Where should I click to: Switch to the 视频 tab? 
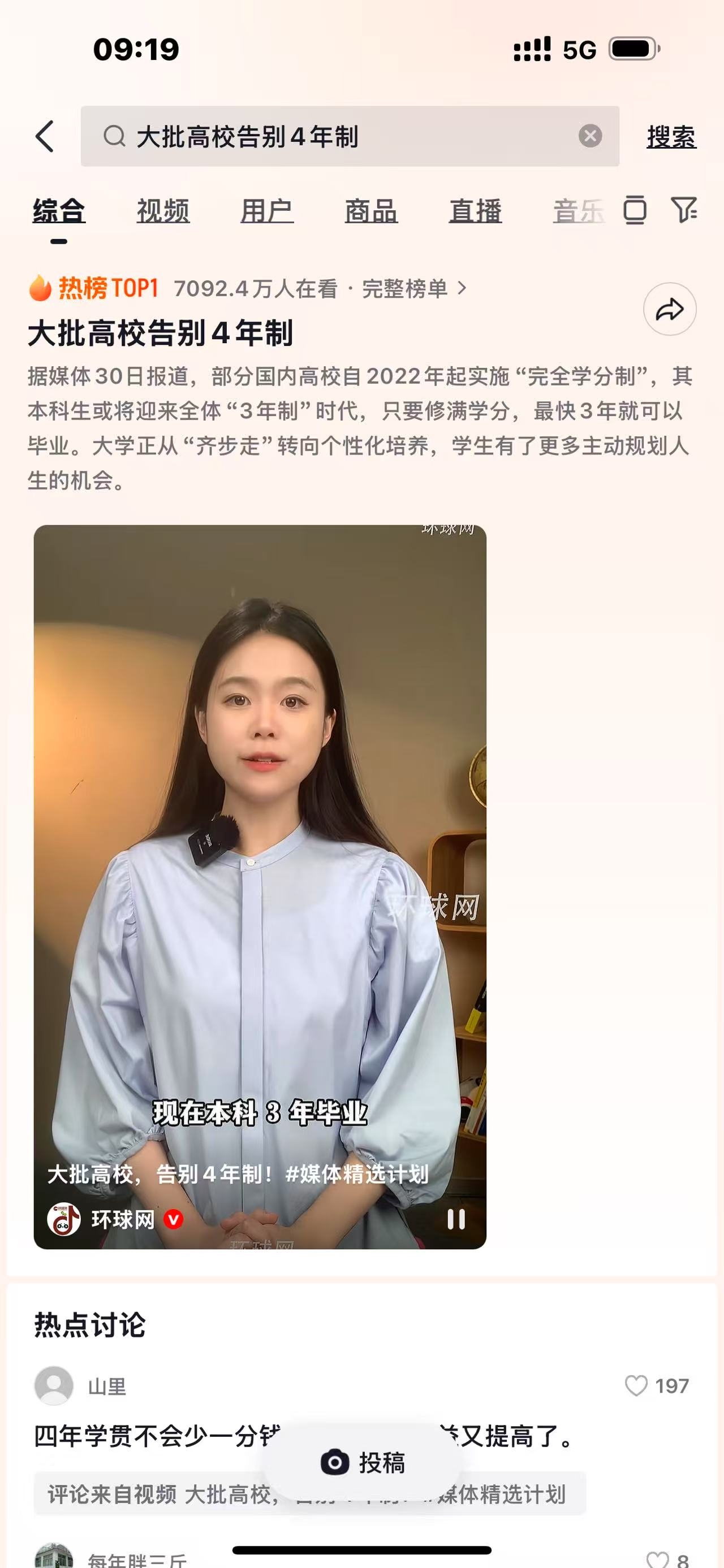coord(162,211)
